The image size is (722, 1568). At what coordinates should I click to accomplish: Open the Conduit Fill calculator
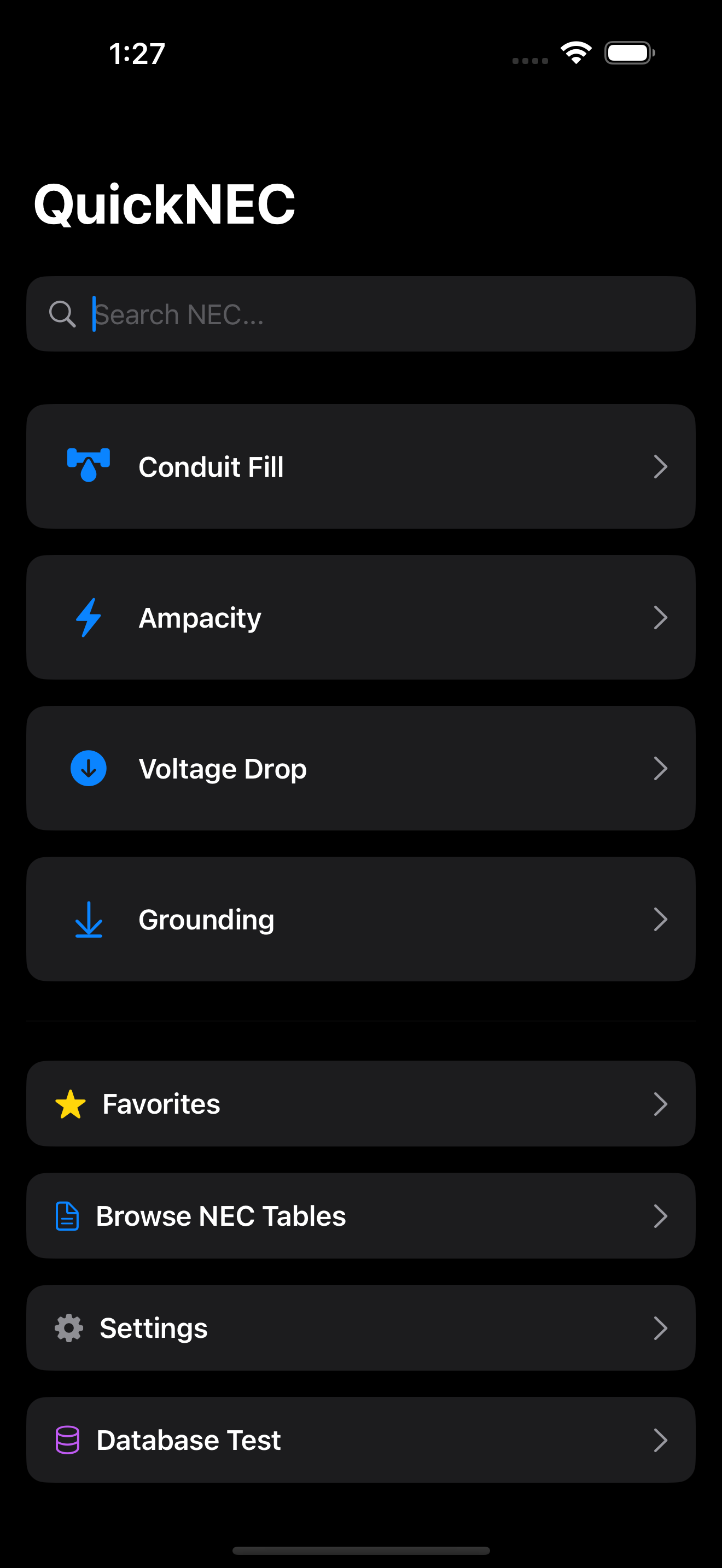pos(361,466)
